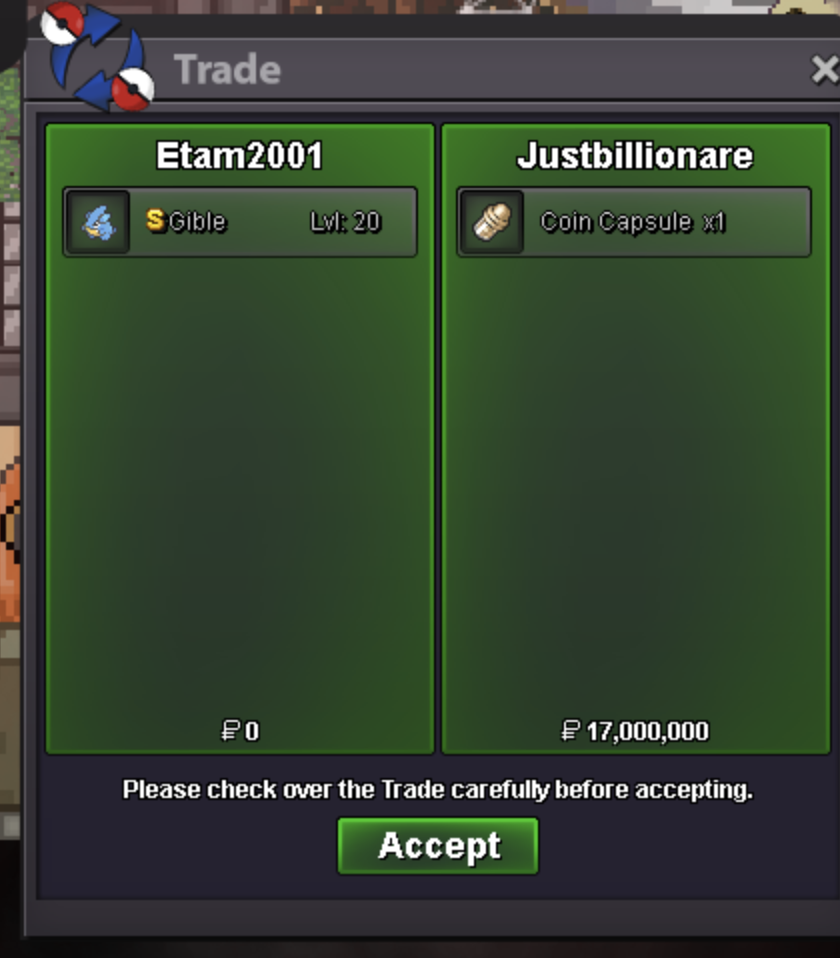This screenshot has height=958, width=840.
Task: Close the Trade window
Action: [x=824, y=69]
